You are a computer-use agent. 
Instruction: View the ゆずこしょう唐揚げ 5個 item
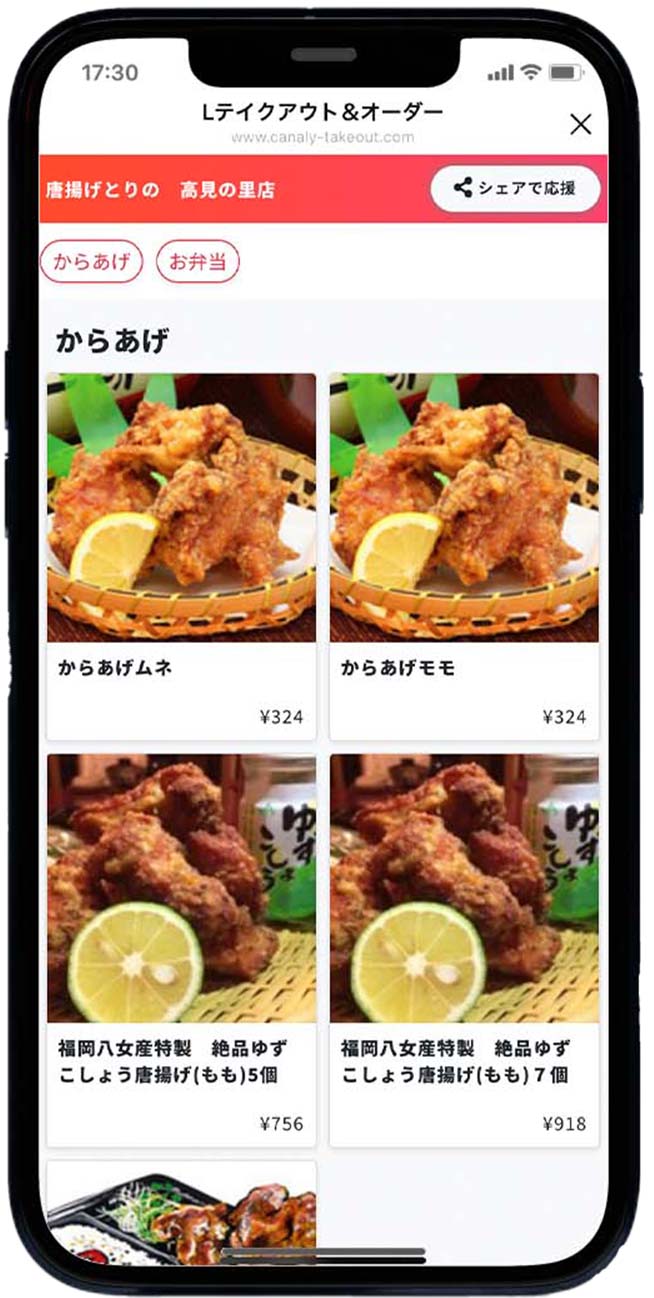tap(181, 950)
